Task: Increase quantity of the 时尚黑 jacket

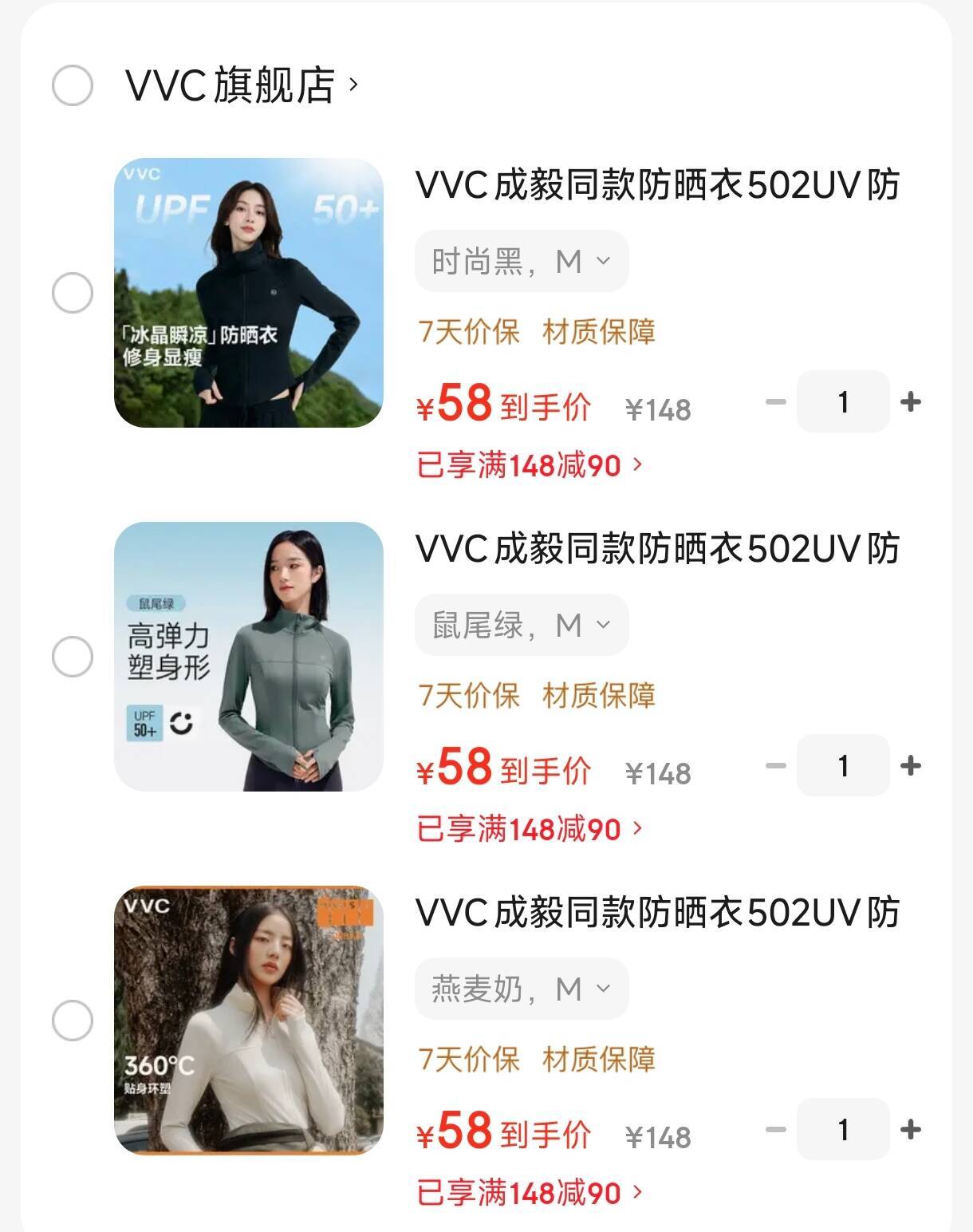Action: click(910, 402)
